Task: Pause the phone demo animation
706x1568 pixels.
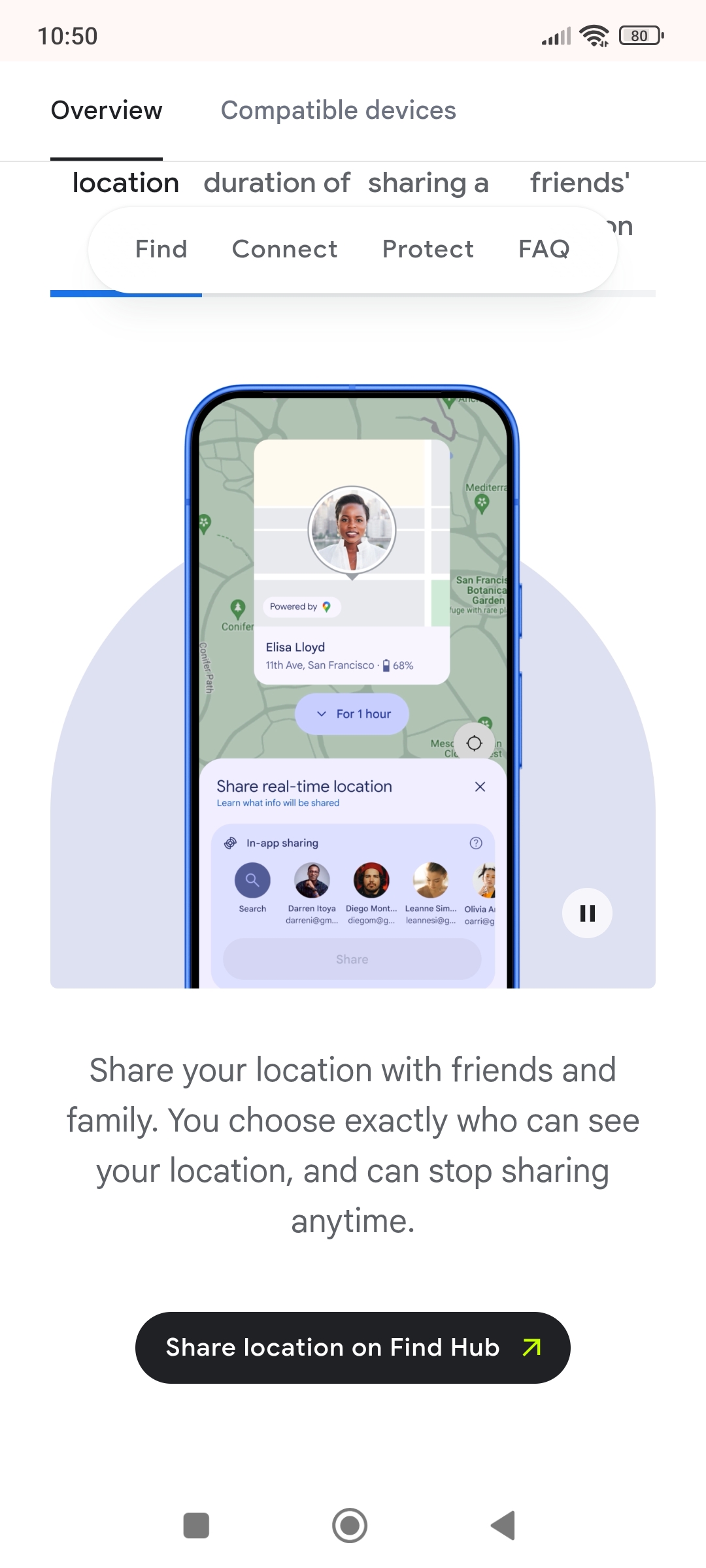Action: (x=587, y=913)
